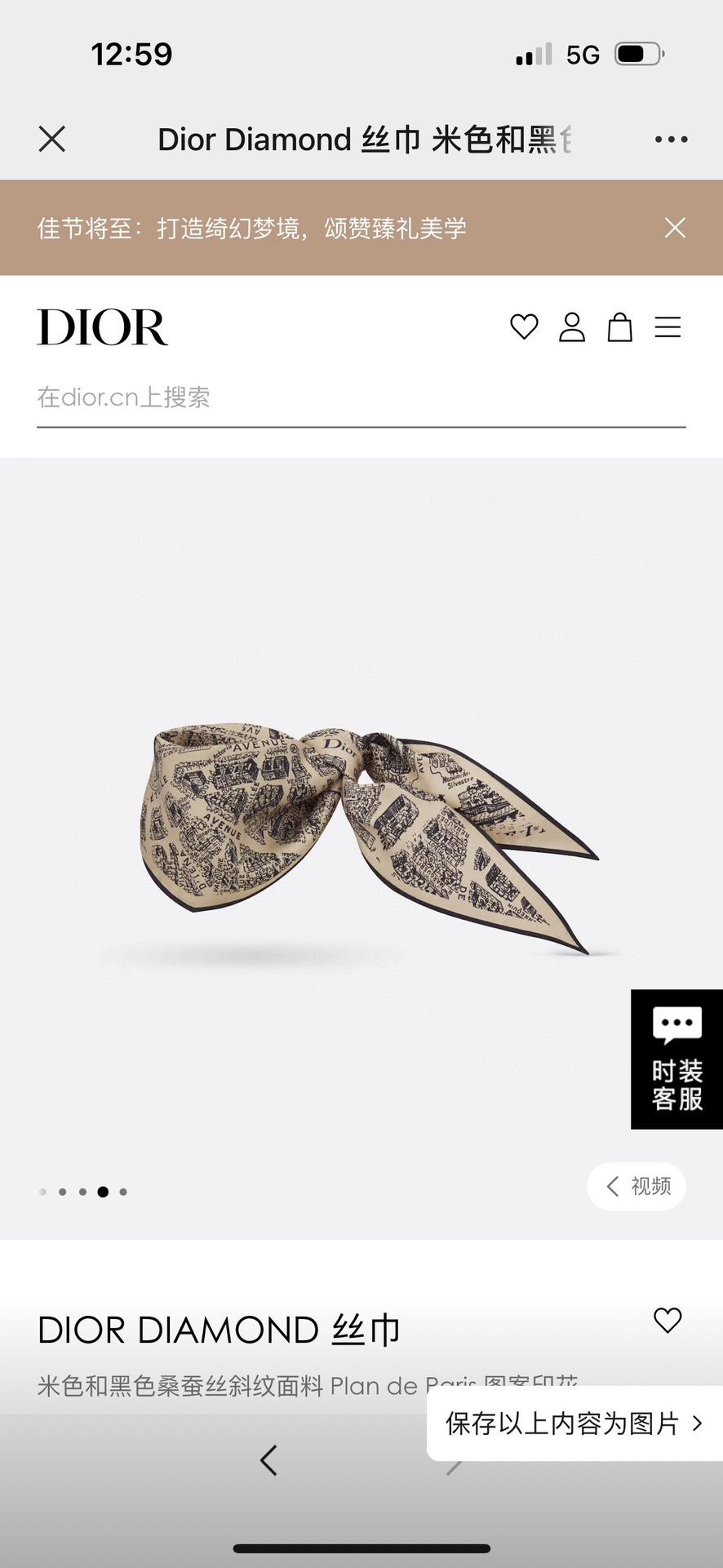
Task: Contact fashion customer service (时装客服)
Action: 676,1059
